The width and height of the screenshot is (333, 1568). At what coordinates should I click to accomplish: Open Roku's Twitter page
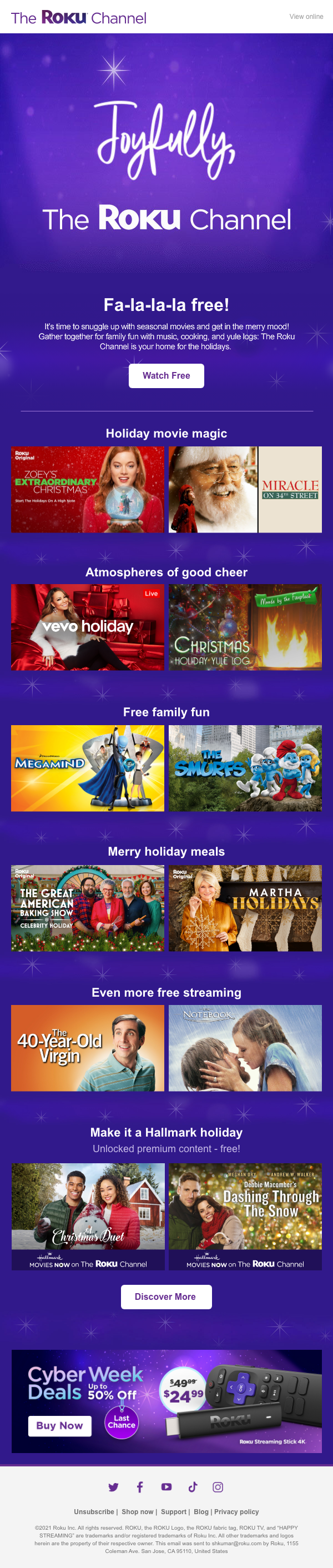(x=113, y=1487)
